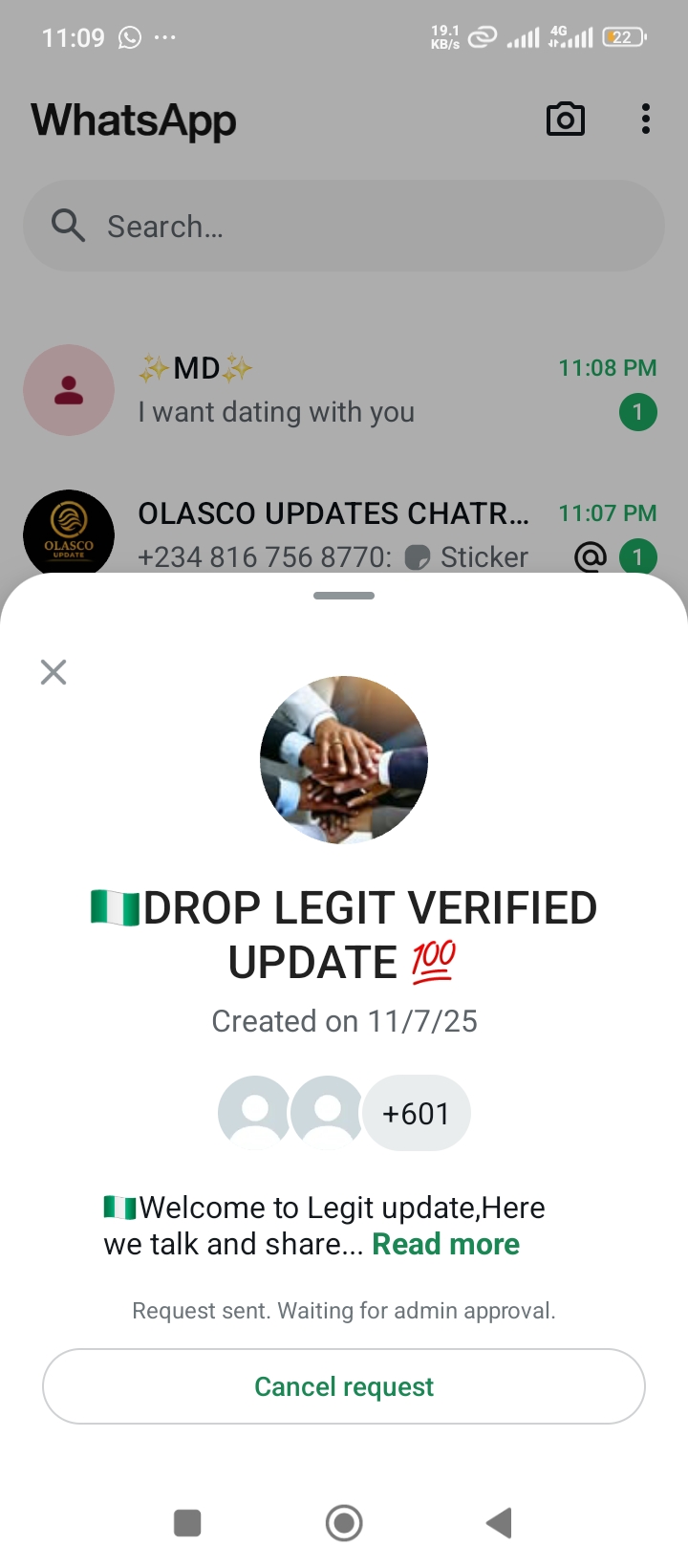The height and width of the screenshot is (1568, 688).
Task: Tap the Search field
Action: point(344,227)
